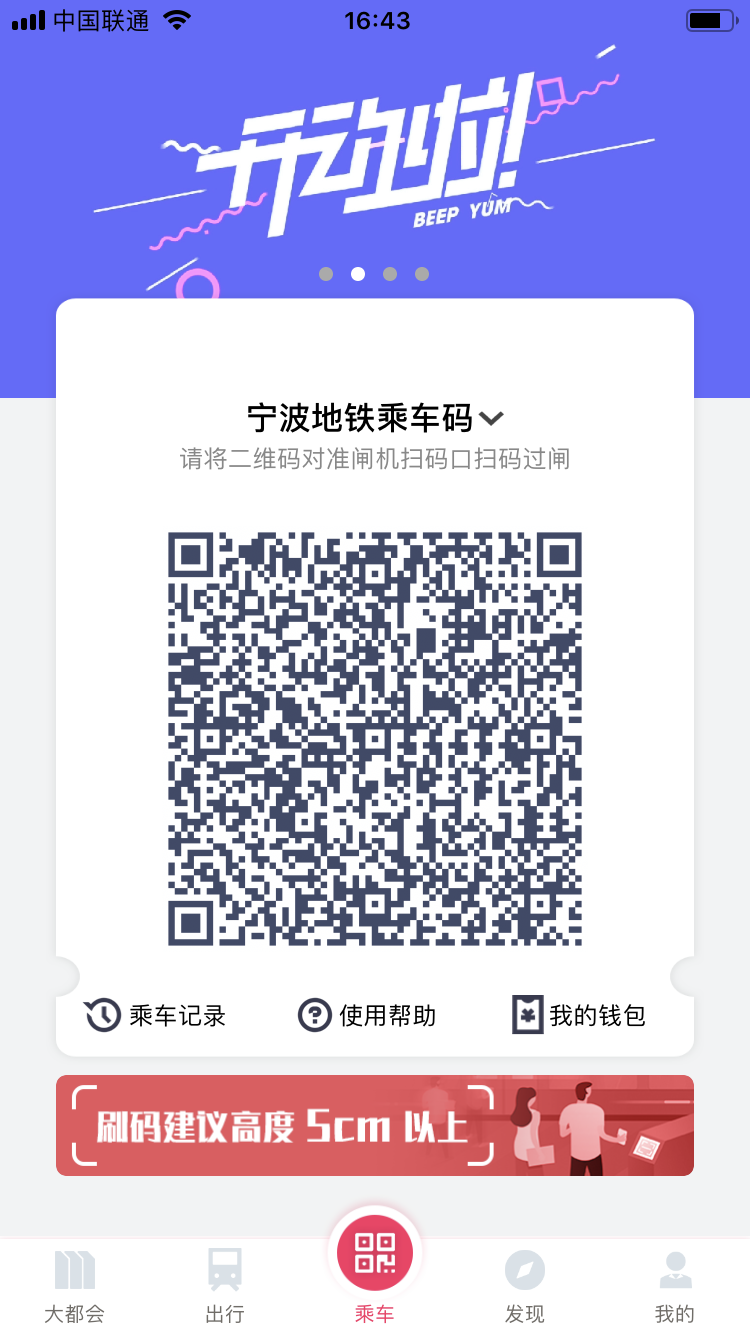Open 我的钱包 wallet
The width and height of the screenshot is (750, 1334).
click(579, 1016)
